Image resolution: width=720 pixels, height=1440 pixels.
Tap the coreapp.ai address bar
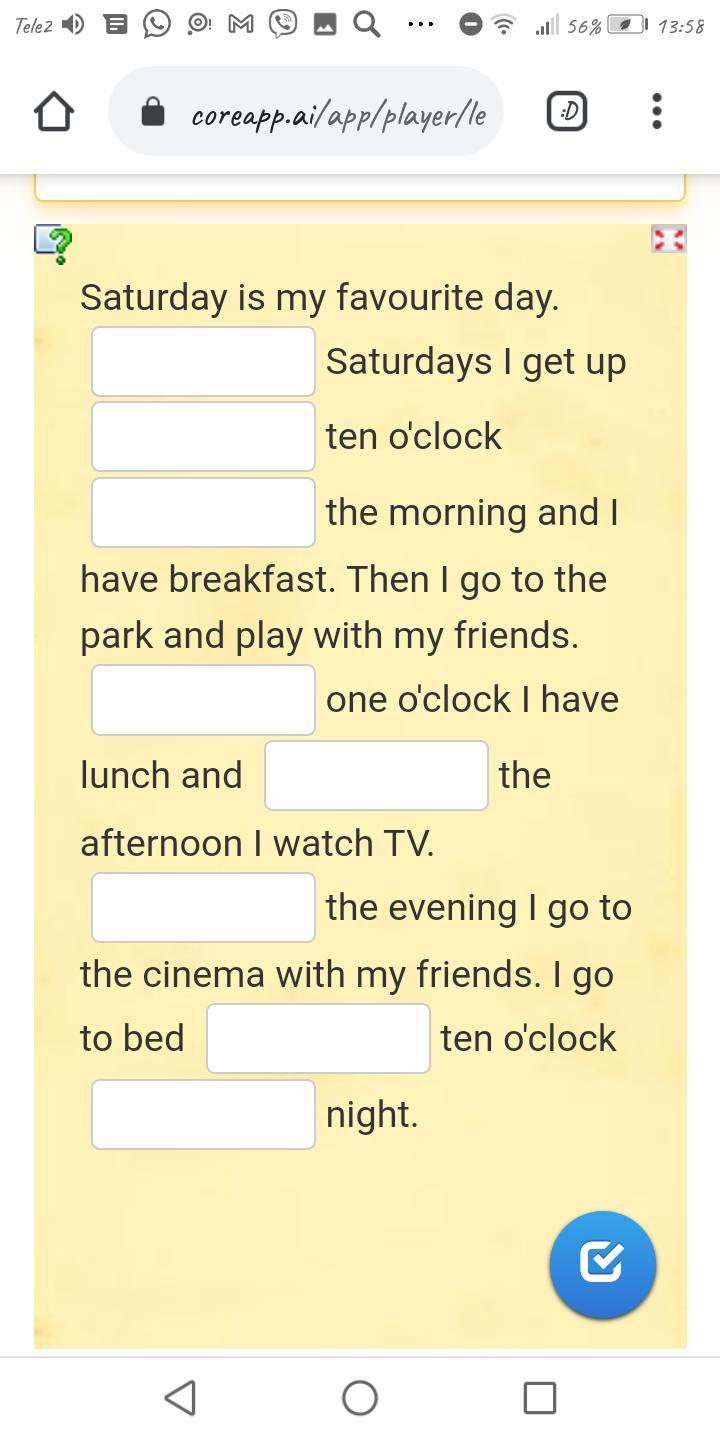point(305,111)
